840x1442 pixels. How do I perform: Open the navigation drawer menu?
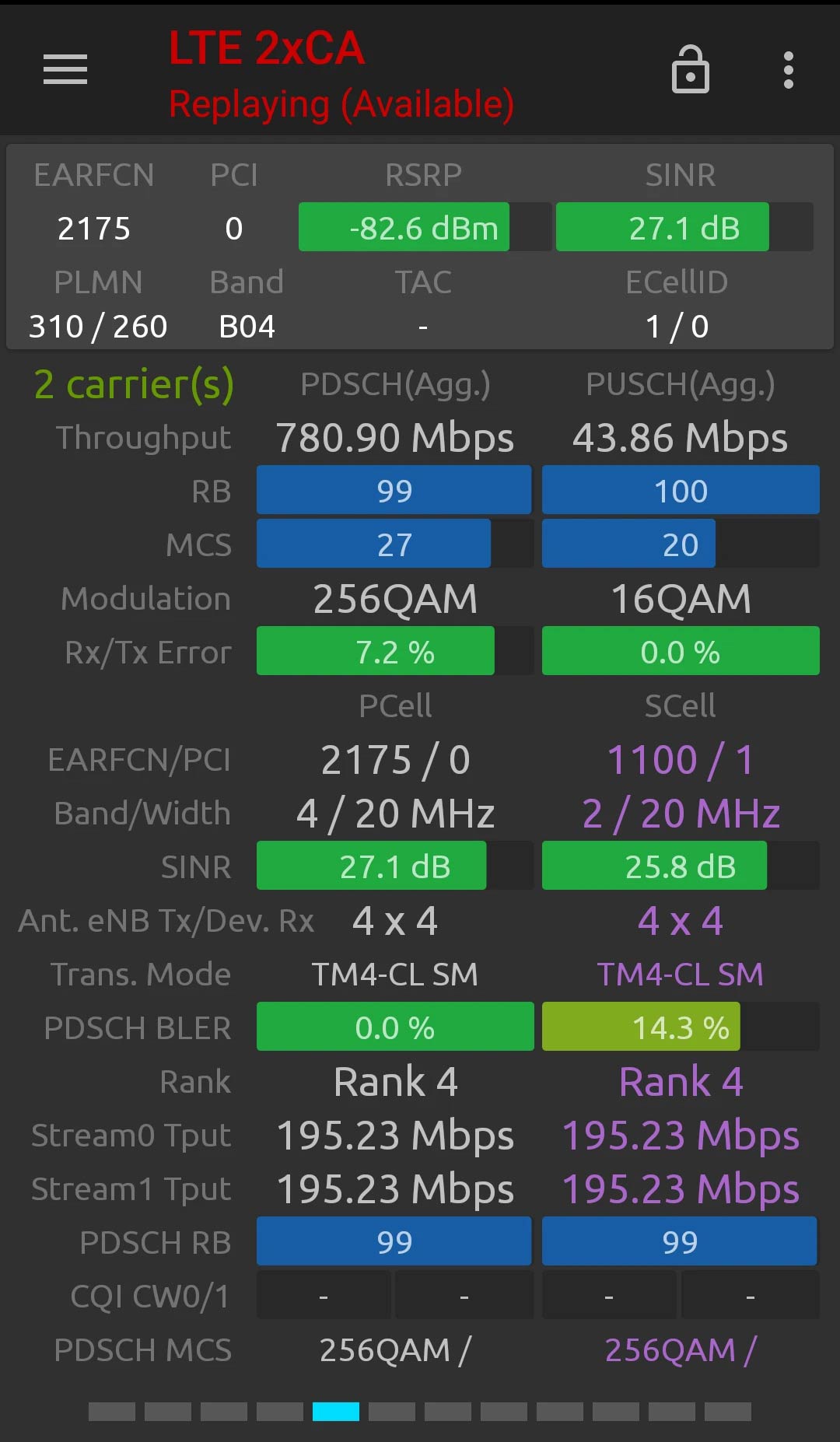coord(65,69)
